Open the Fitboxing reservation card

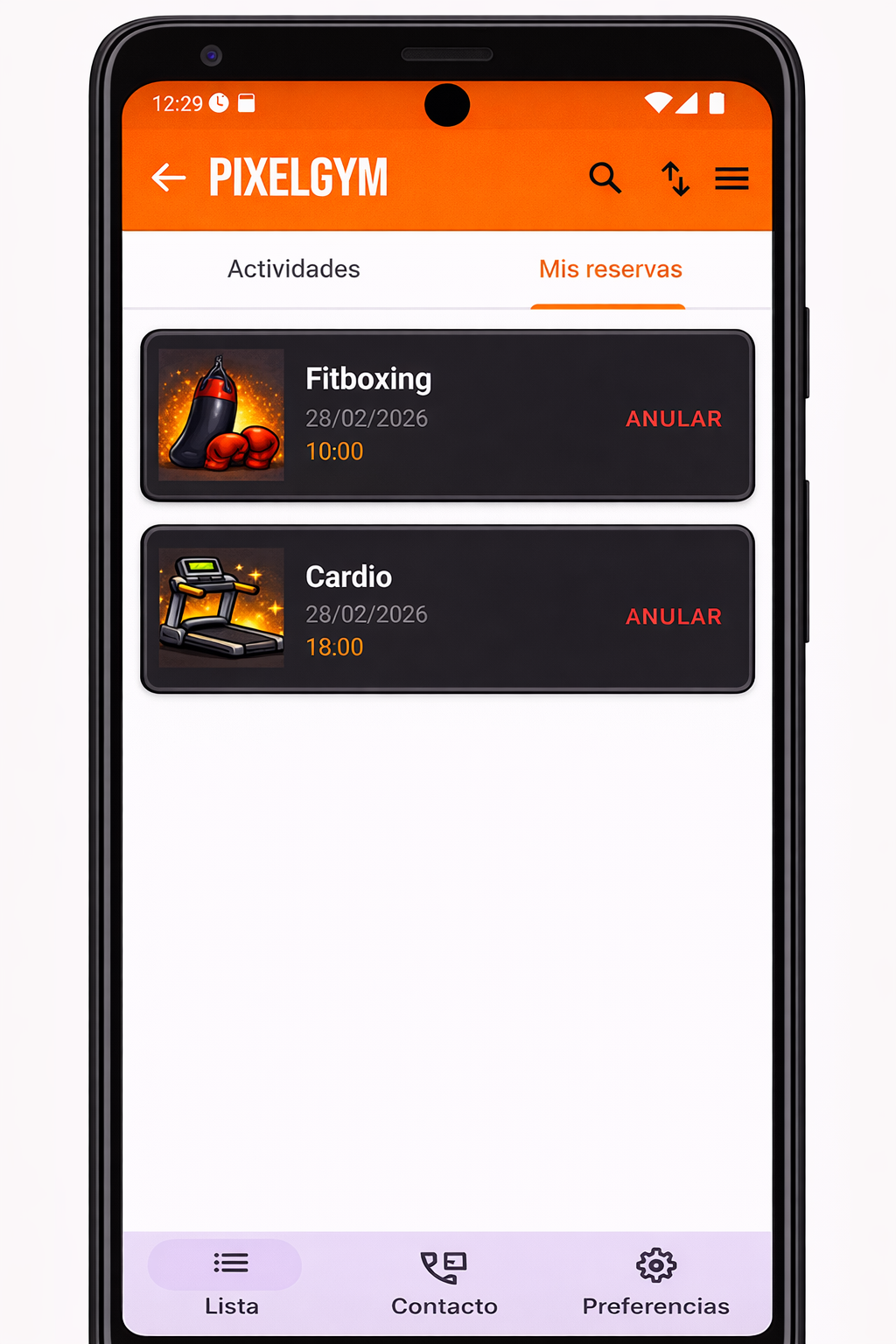[x=420, y=416]
